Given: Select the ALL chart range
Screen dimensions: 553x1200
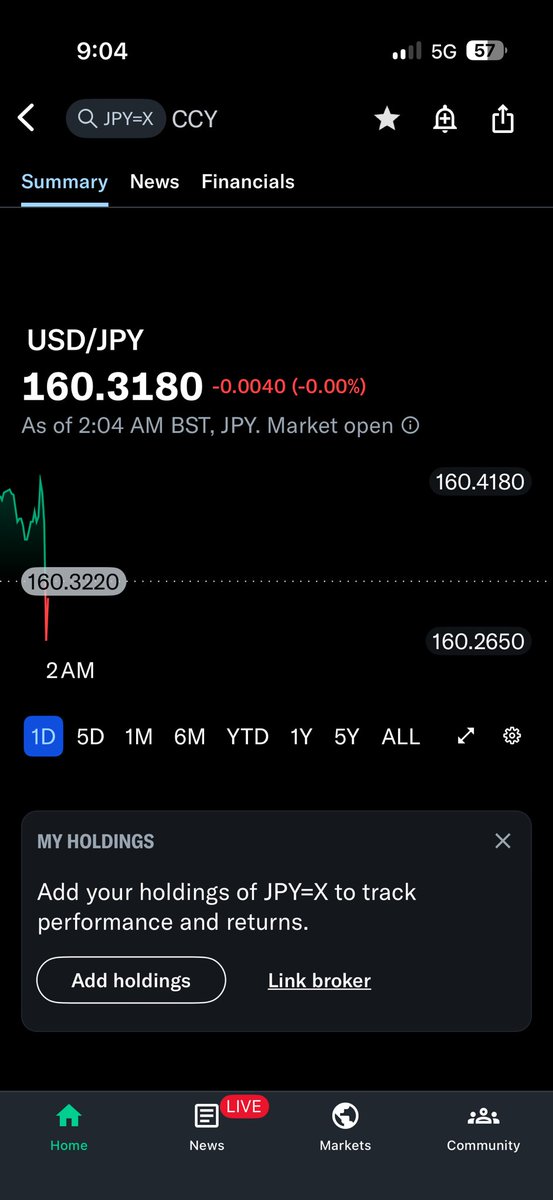Looking at the screenshot, I should tap(401, 737).
